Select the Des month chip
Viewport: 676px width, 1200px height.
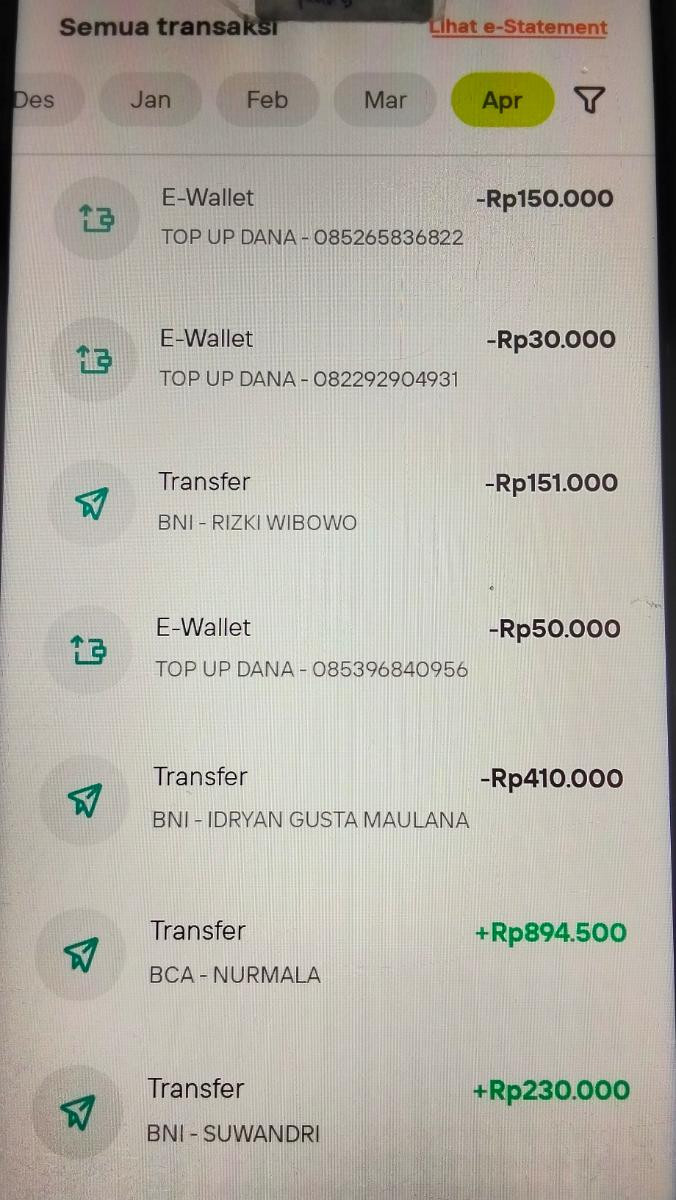pyautogui.click(x=36, y=100)
